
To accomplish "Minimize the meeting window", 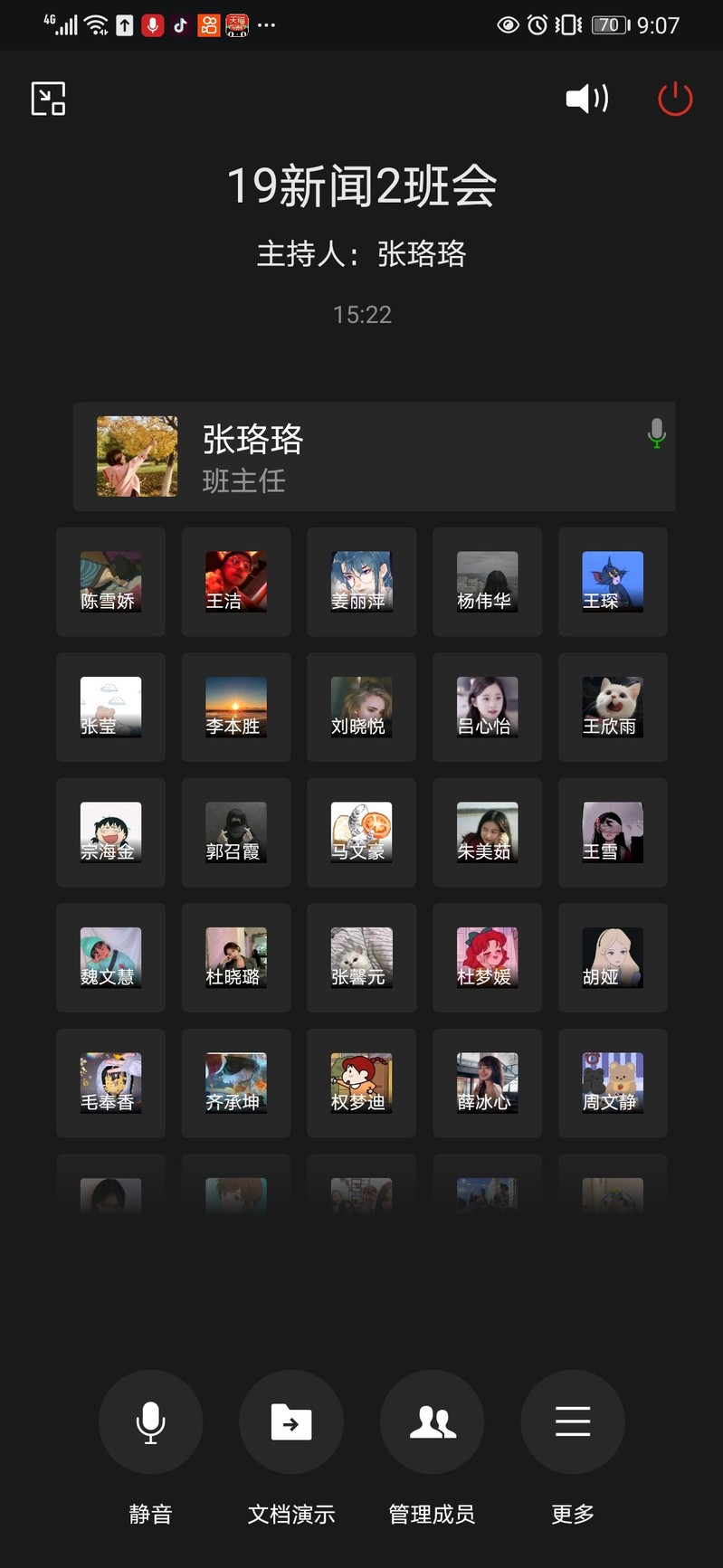I will [48, 99].
